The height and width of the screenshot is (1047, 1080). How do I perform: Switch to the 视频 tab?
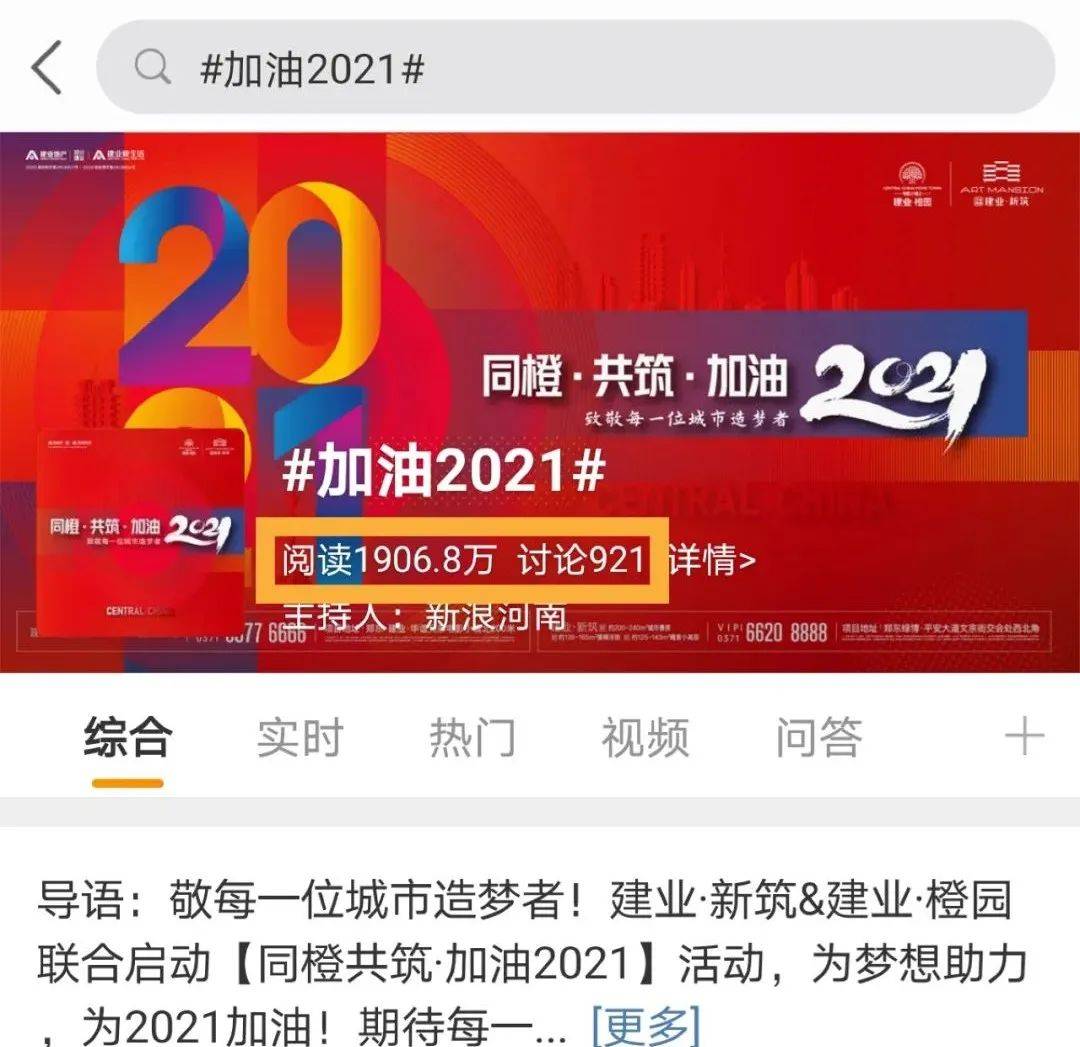pyautogui.click(x=645, y=739)
